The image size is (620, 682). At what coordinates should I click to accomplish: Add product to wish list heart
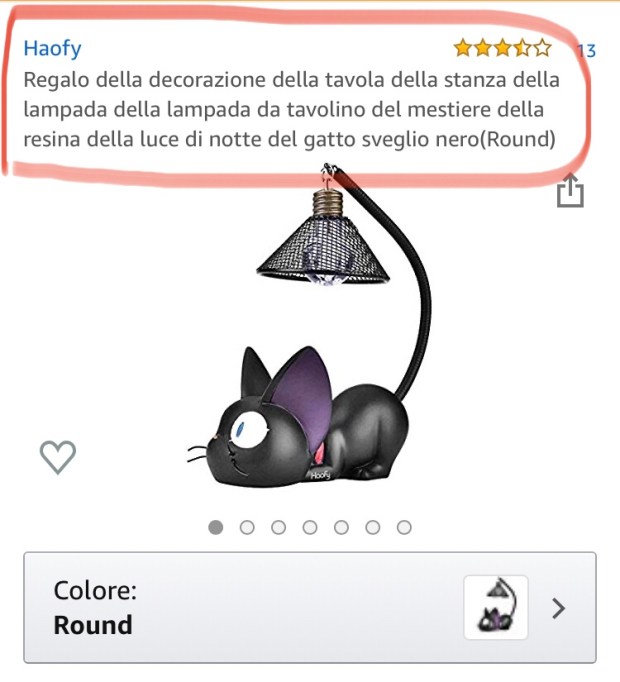(x=58, y=457)
